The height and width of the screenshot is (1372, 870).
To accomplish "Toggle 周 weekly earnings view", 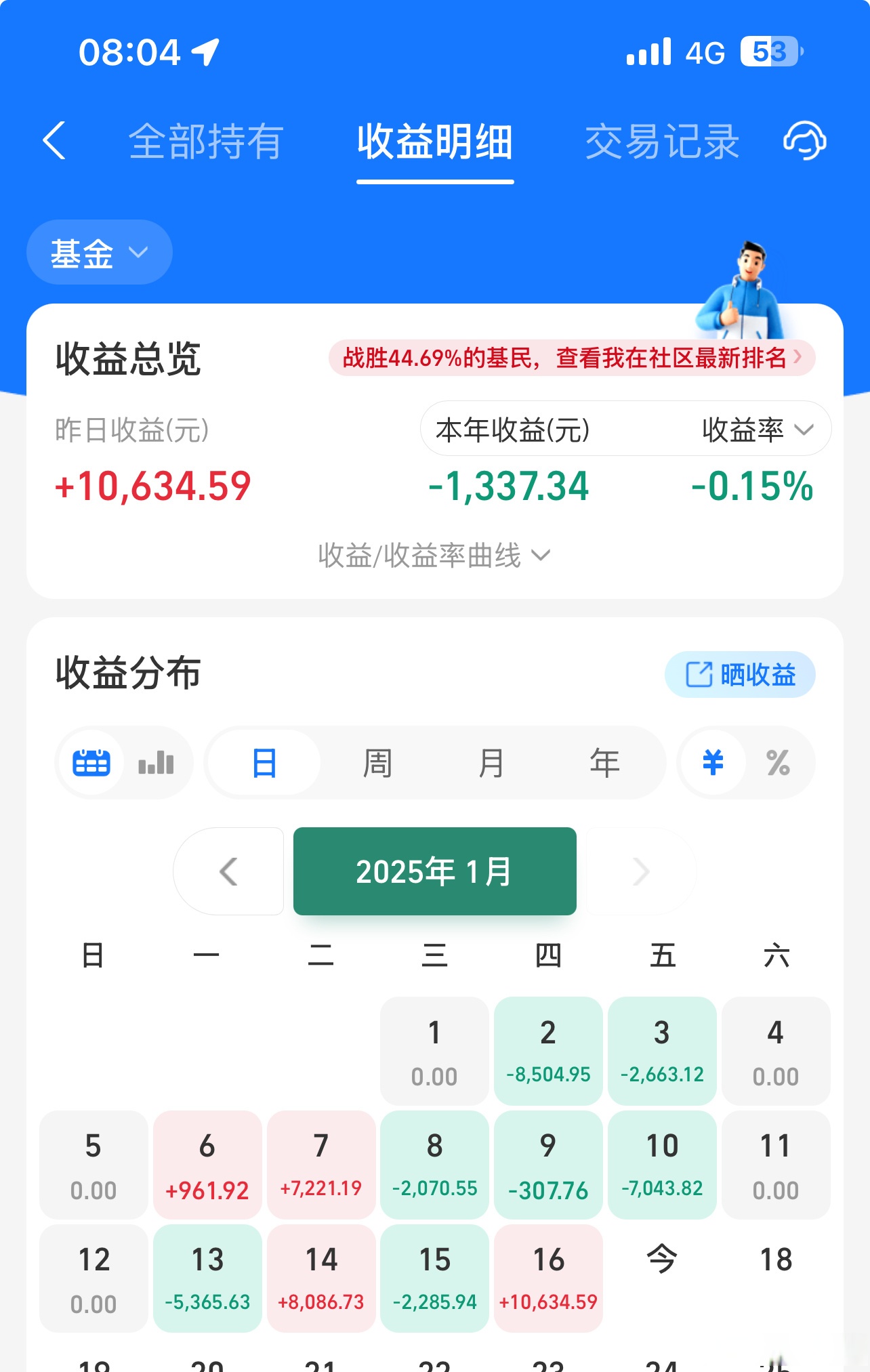I will 378,762.
